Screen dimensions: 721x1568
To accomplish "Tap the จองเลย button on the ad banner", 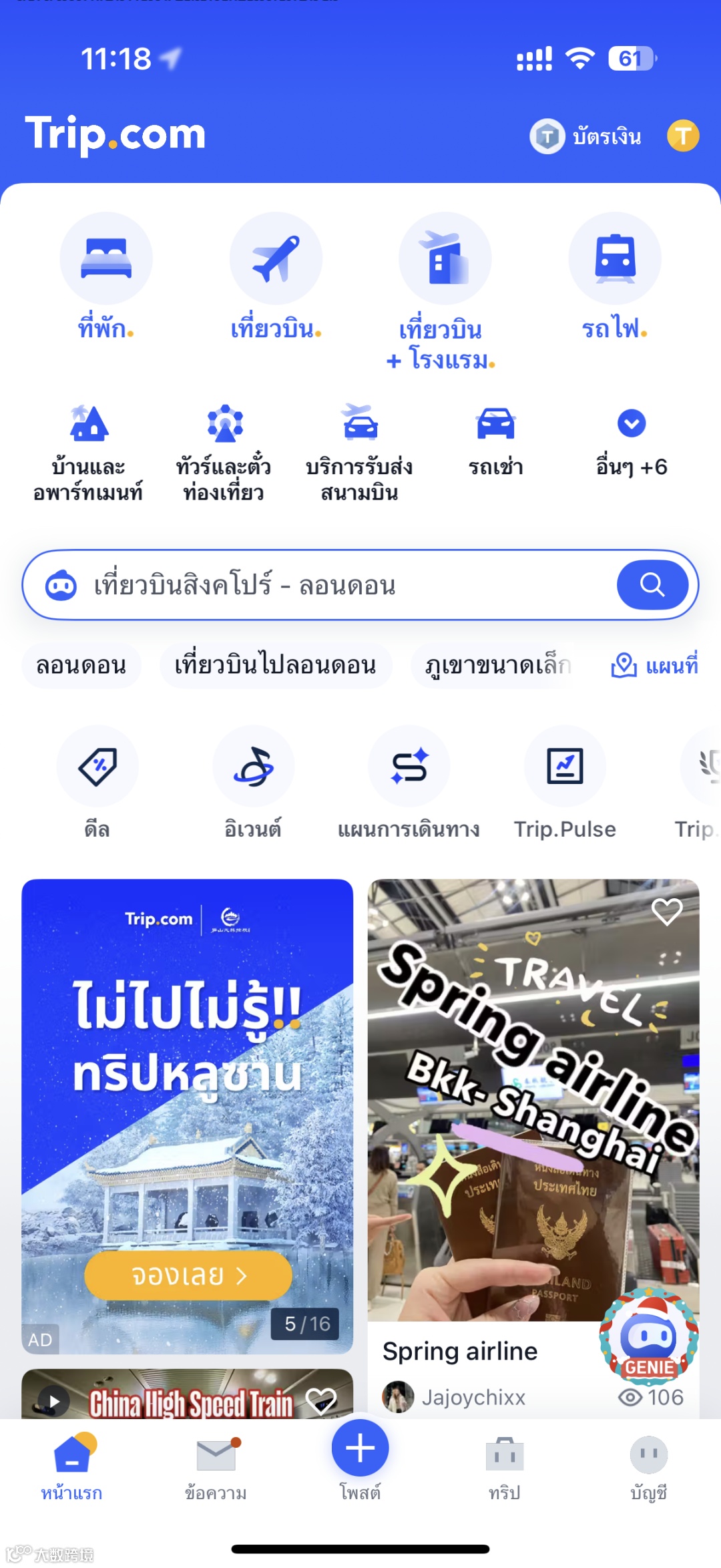I will click(188, 1275).
